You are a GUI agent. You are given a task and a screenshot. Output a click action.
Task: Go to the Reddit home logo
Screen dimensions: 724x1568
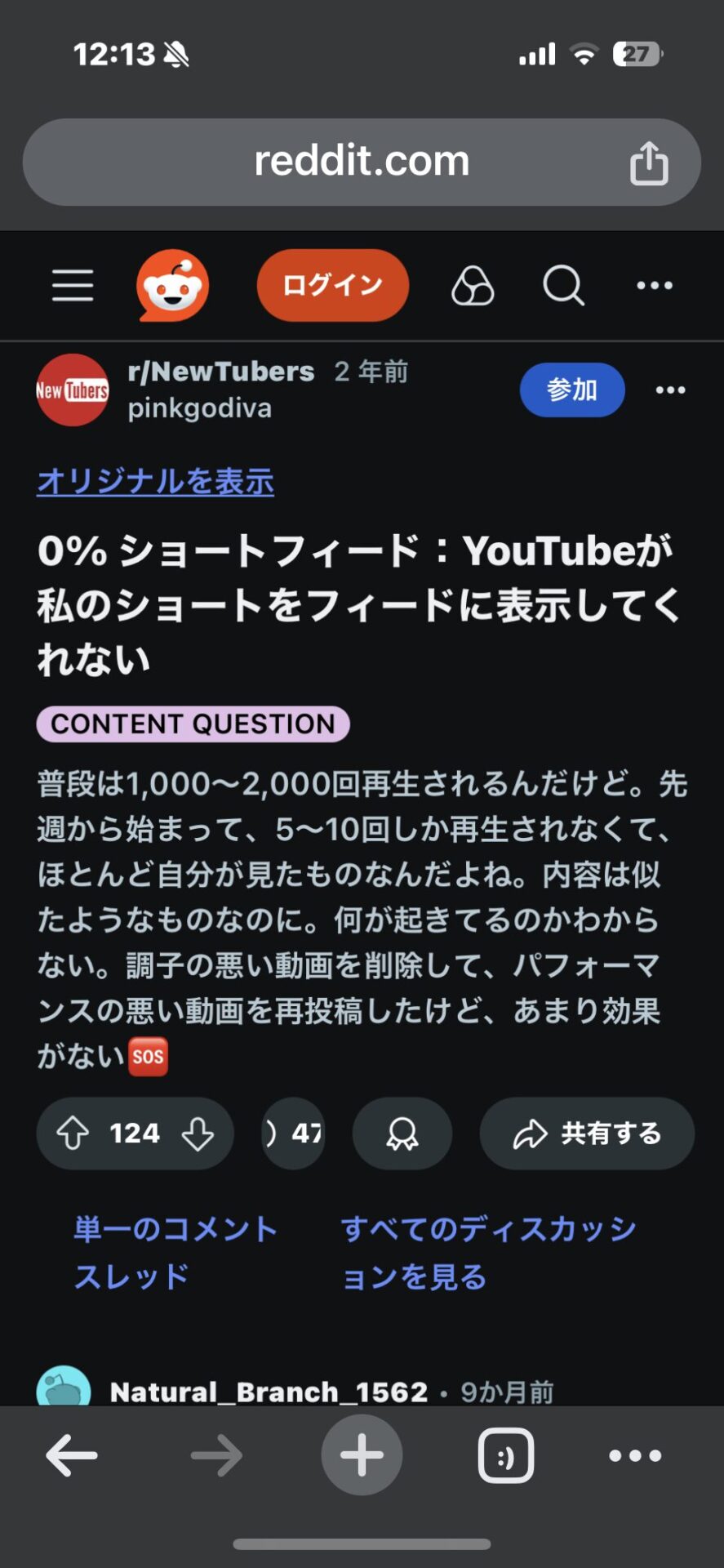(x=173, y=286)
